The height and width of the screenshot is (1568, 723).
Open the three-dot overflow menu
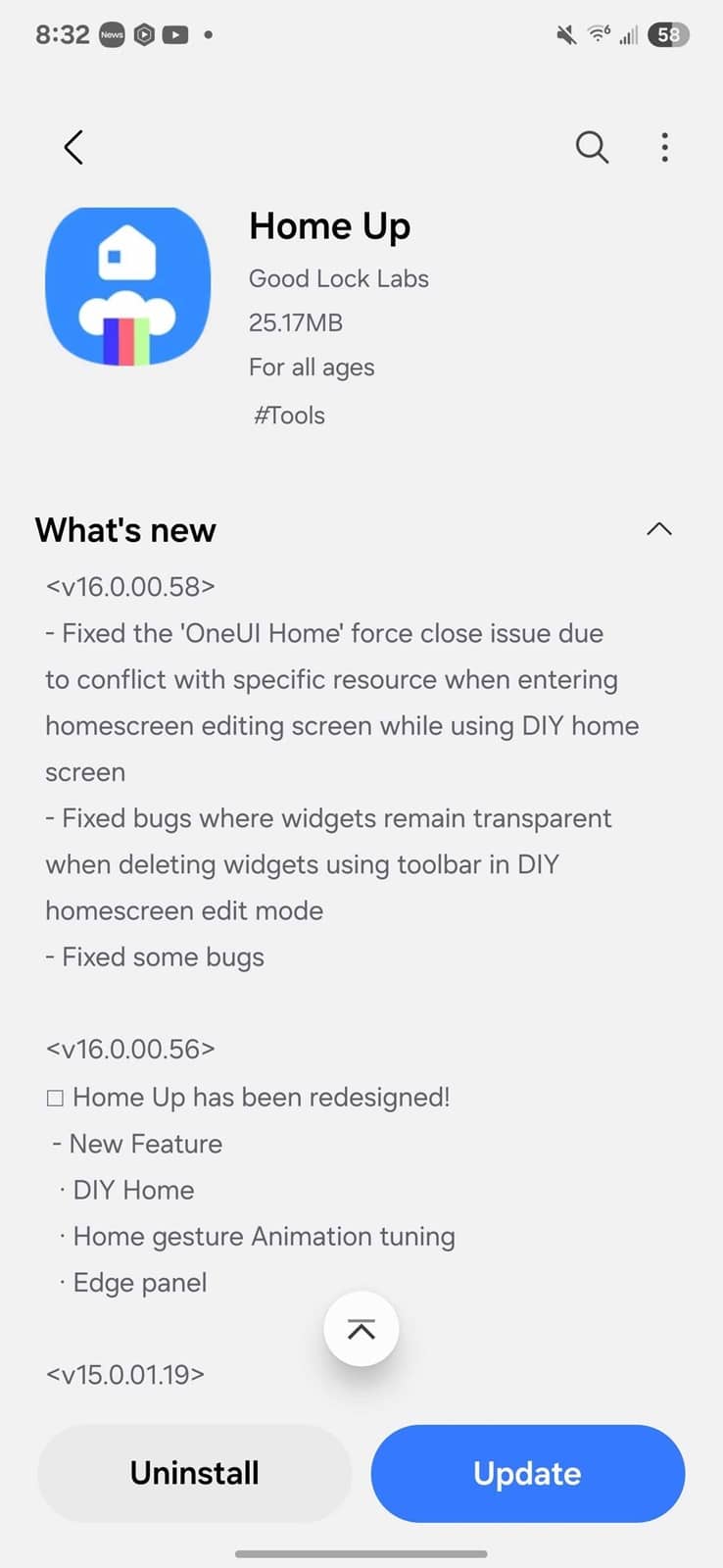pyautogui.click(x=665, y=148)
